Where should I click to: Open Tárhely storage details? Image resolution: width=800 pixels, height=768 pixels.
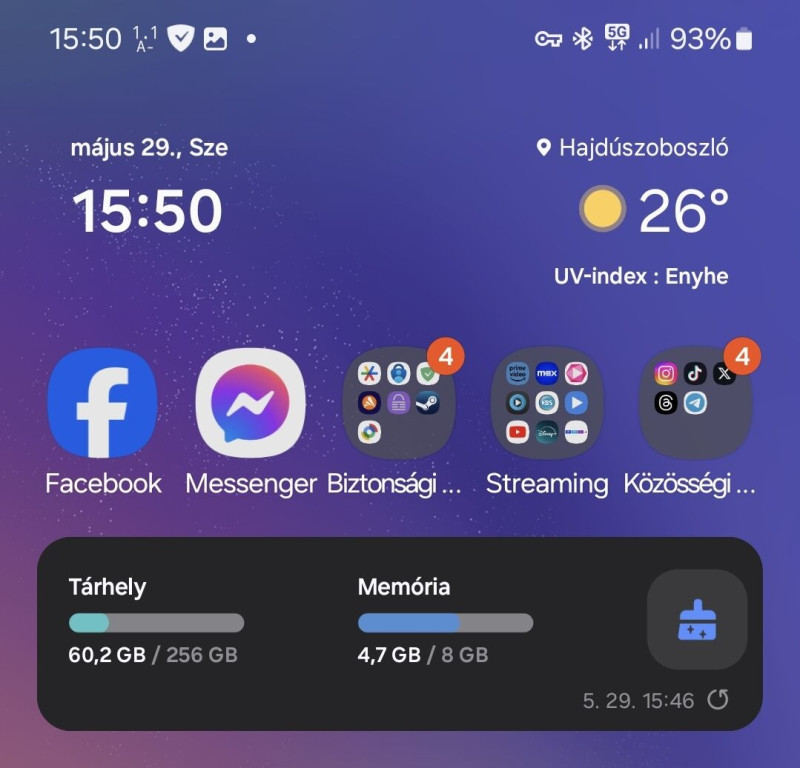coord(155,622)
